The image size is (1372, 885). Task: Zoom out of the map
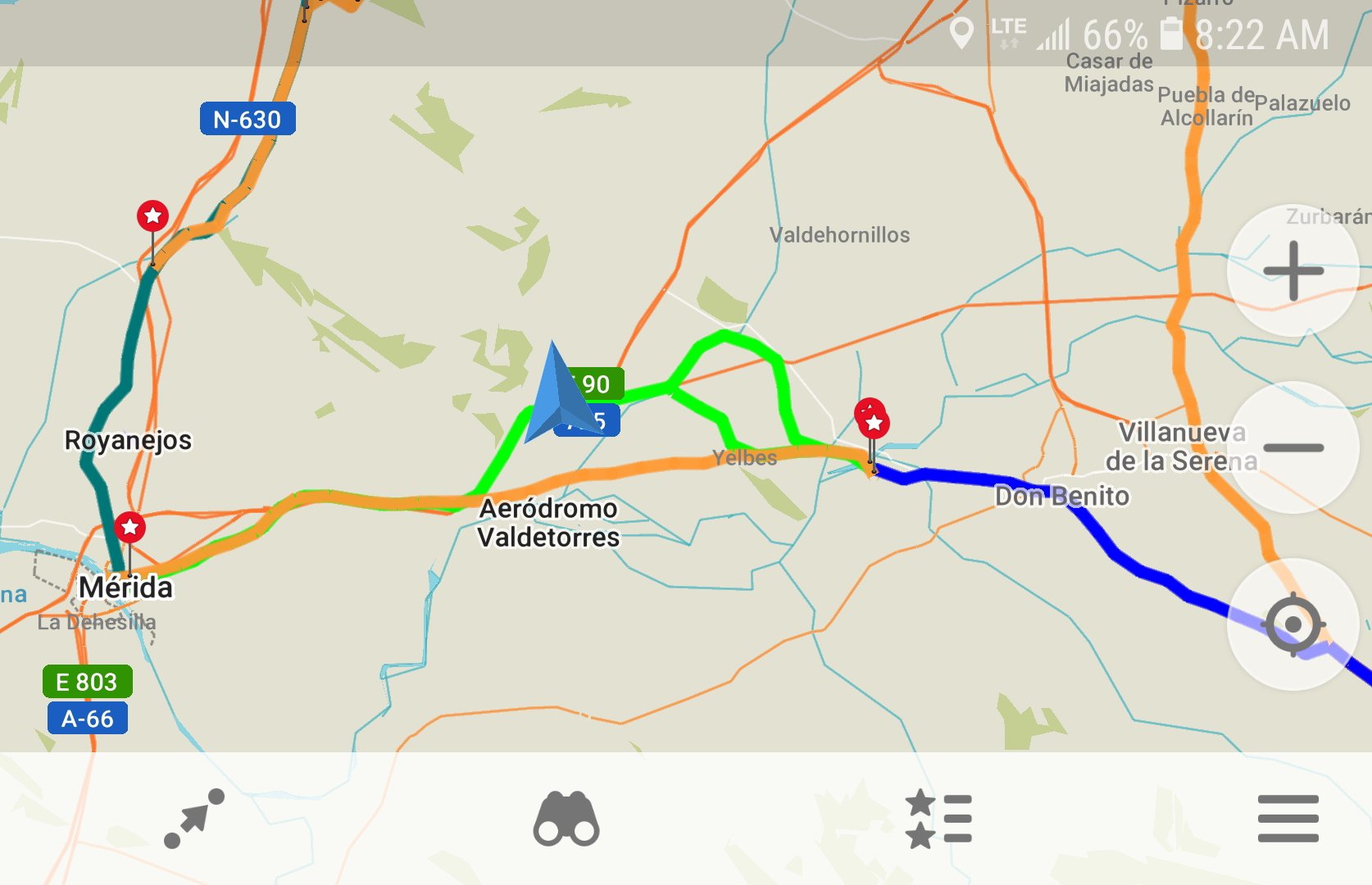[x=1292, y=447]
